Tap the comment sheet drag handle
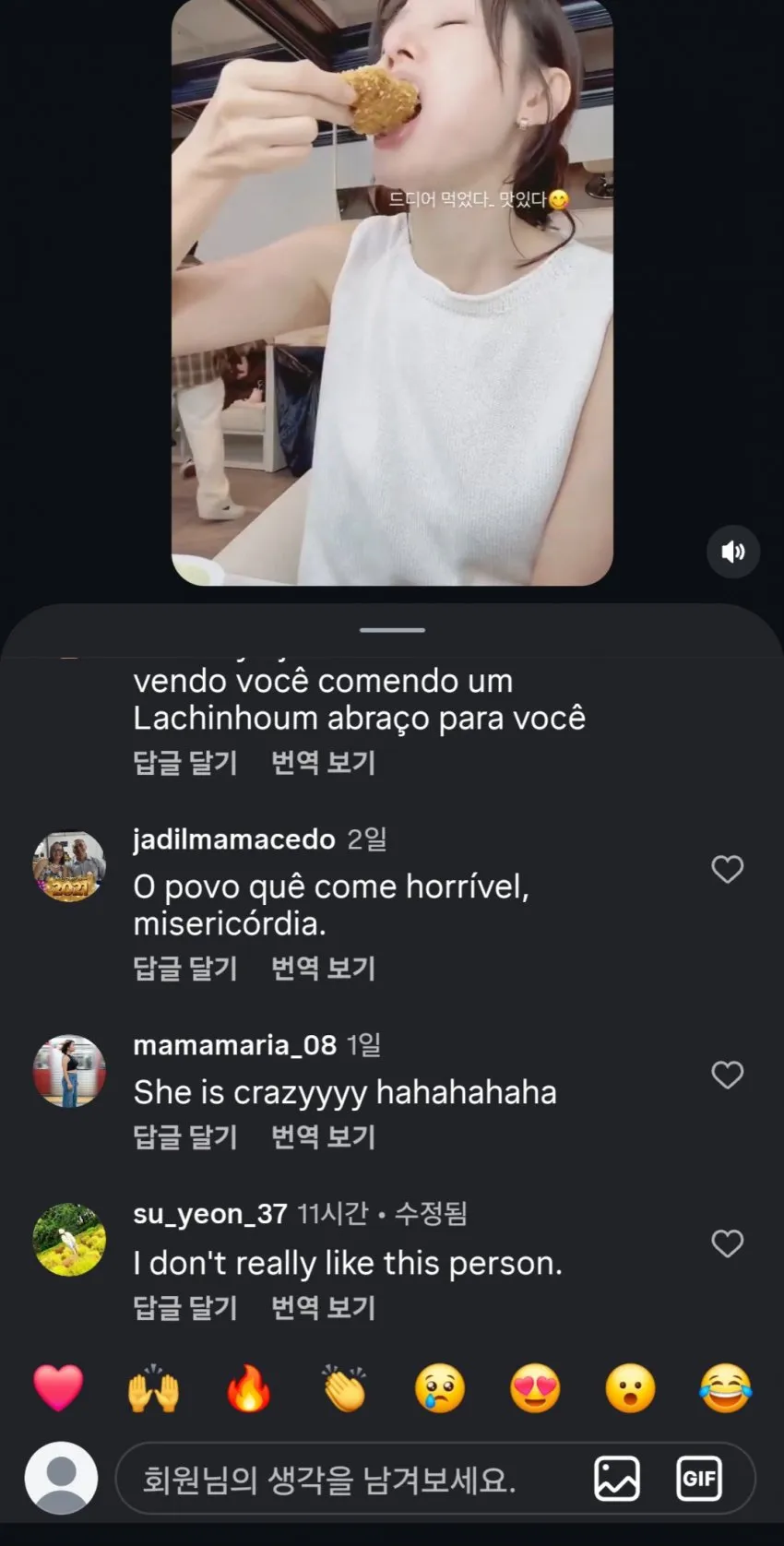Image resolution: width=784 pixels, height=1546 pixels. click(393, 630)
